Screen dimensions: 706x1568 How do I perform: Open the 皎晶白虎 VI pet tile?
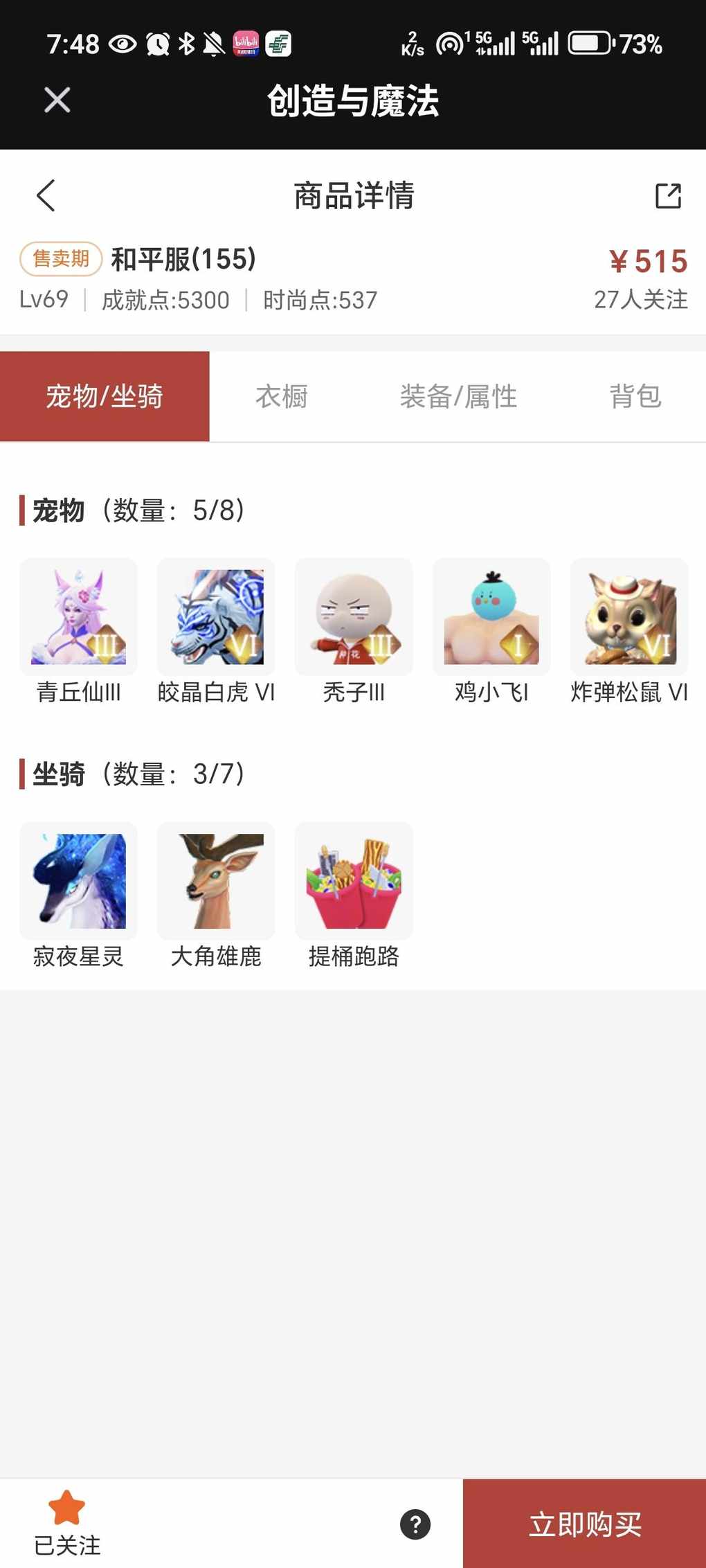pos(216,617)
